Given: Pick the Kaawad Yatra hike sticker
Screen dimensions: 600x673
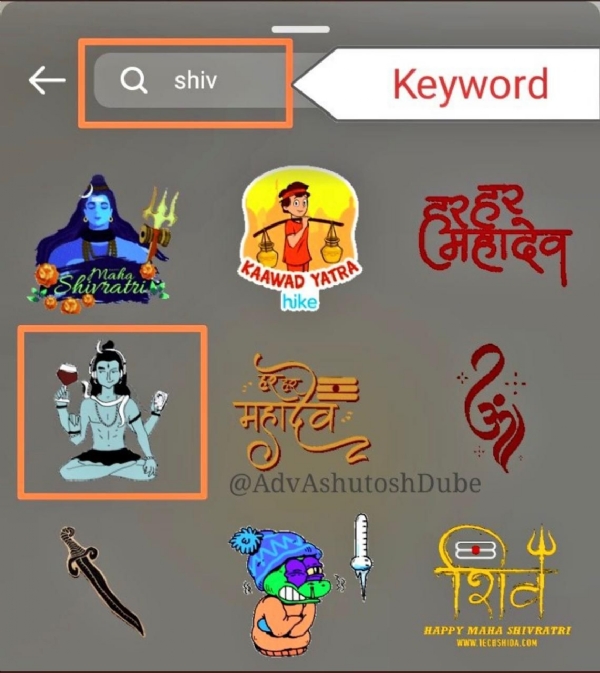Looking at the screenshot, I should tap(300, 240).
